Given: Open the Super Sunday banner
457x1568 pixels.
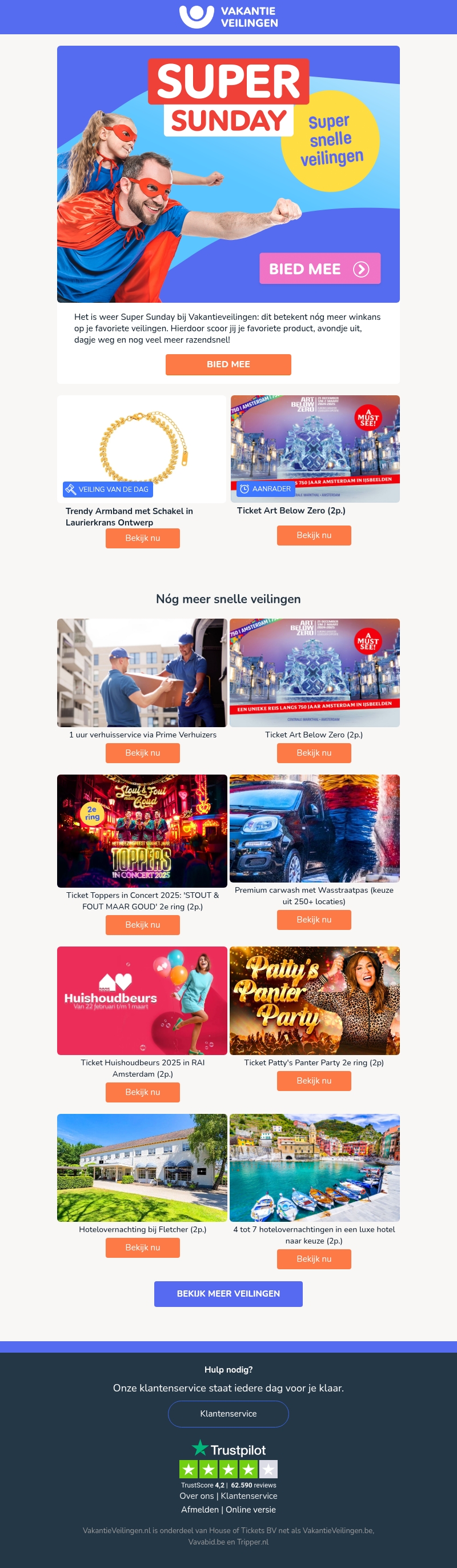Looking at the screenshot, I should pos(228,174).
